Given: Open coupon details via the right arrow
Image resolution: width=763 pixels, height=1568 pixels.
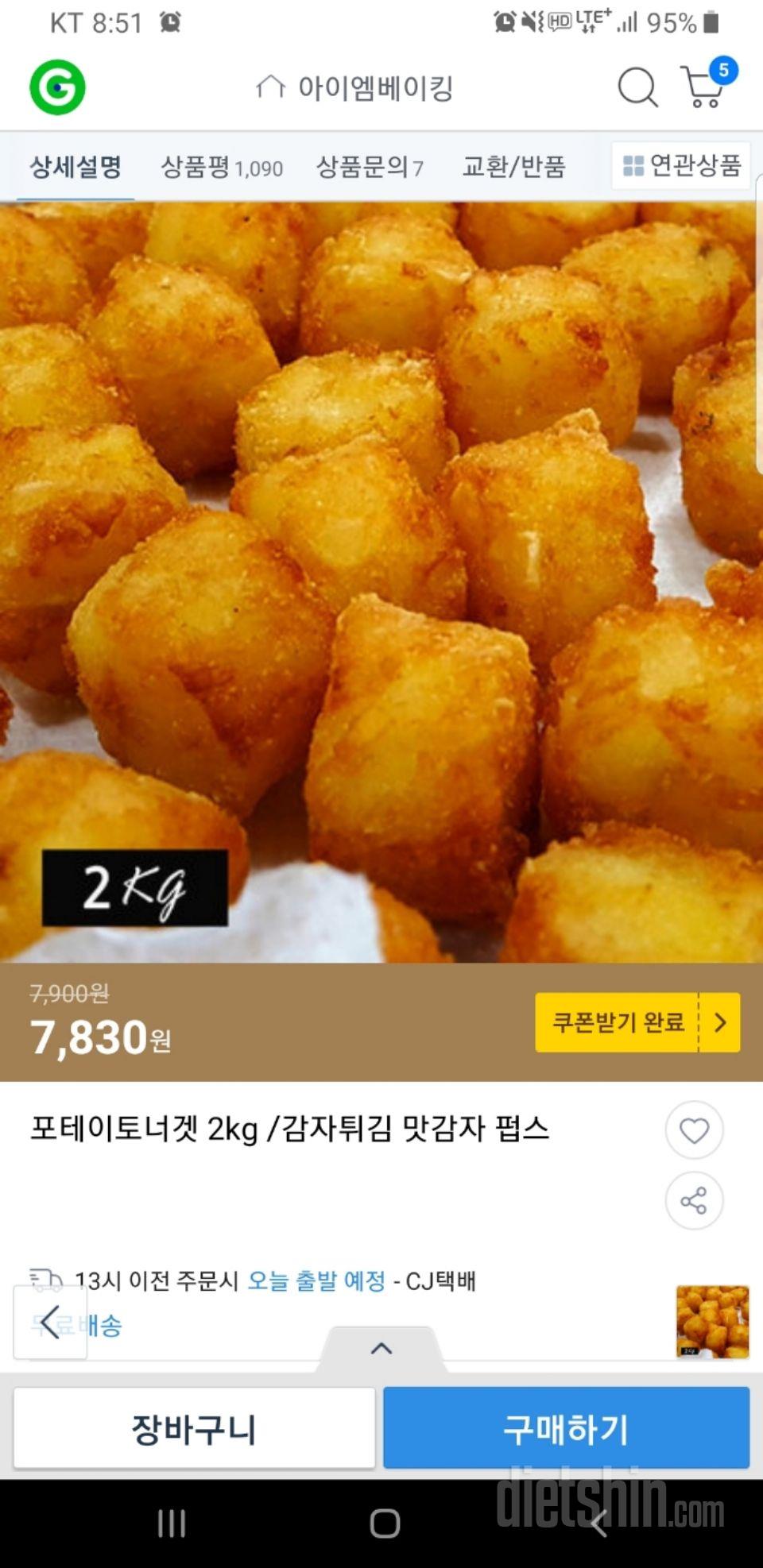Looking at the screenshot, I should click(x=720, y=1023).
